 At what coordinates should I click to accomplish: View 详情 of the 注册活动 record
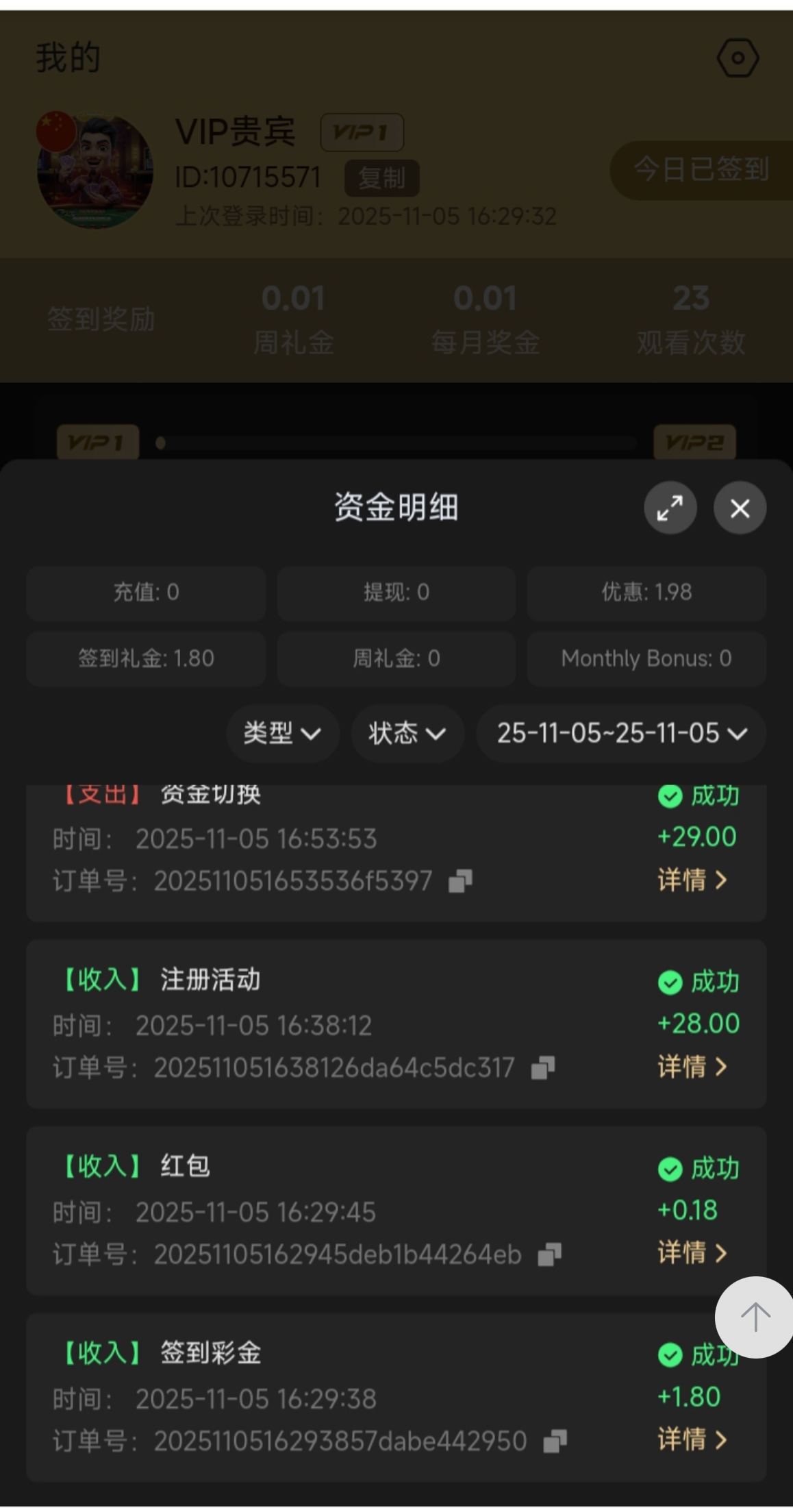point(692,1067)
